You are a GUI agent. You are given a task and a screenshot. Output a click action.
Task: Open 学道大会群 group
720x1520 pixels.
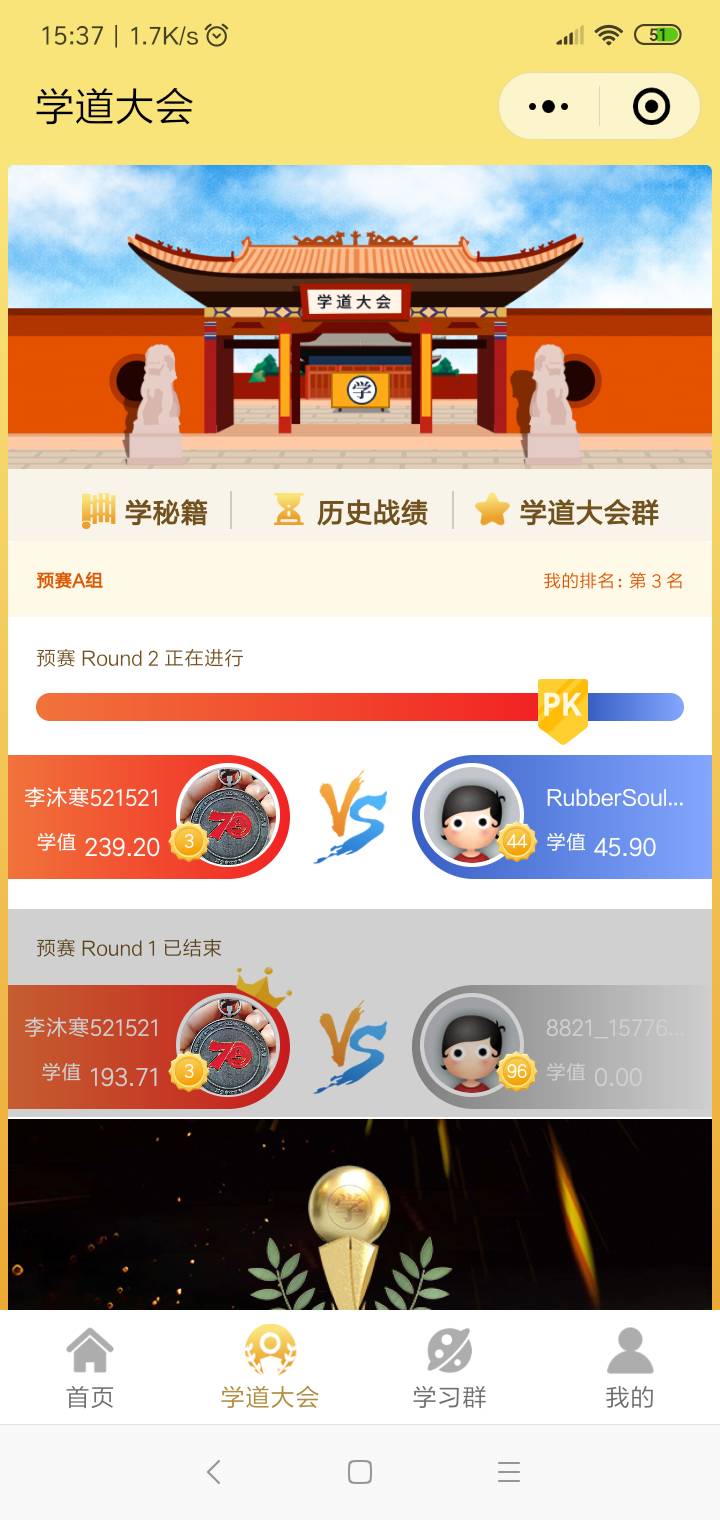pyautogui.click(x=567, y=511)
